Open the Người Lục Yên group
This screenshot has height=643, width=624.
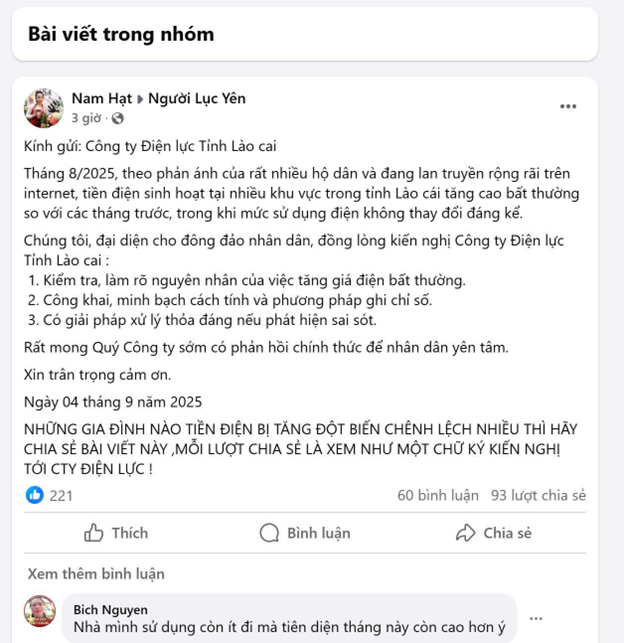pos(197,98)
